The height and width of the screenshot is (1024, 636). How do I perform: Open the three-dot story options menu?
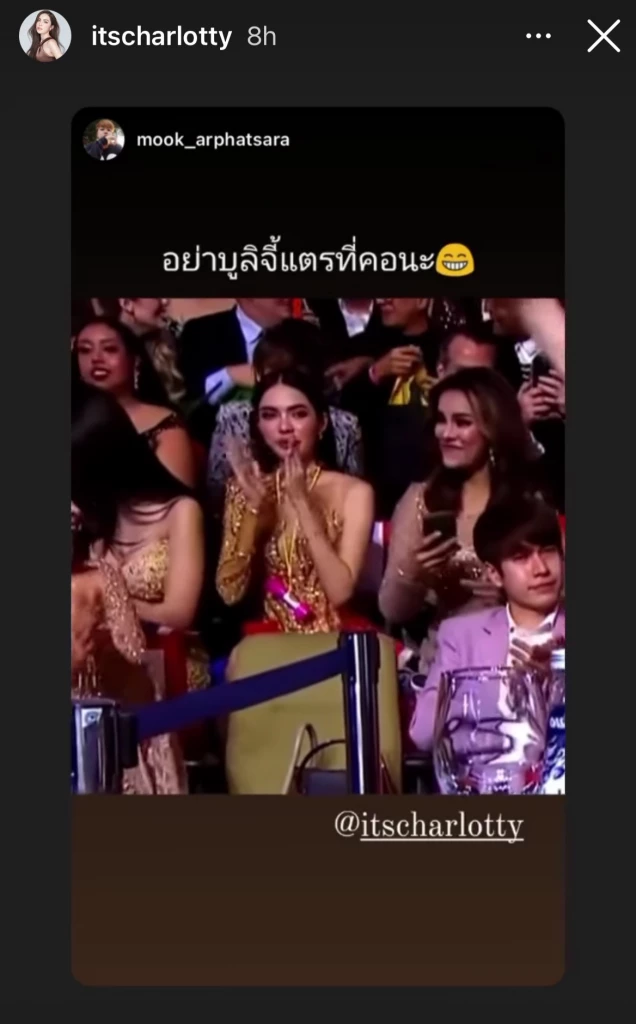pos(538,36)
